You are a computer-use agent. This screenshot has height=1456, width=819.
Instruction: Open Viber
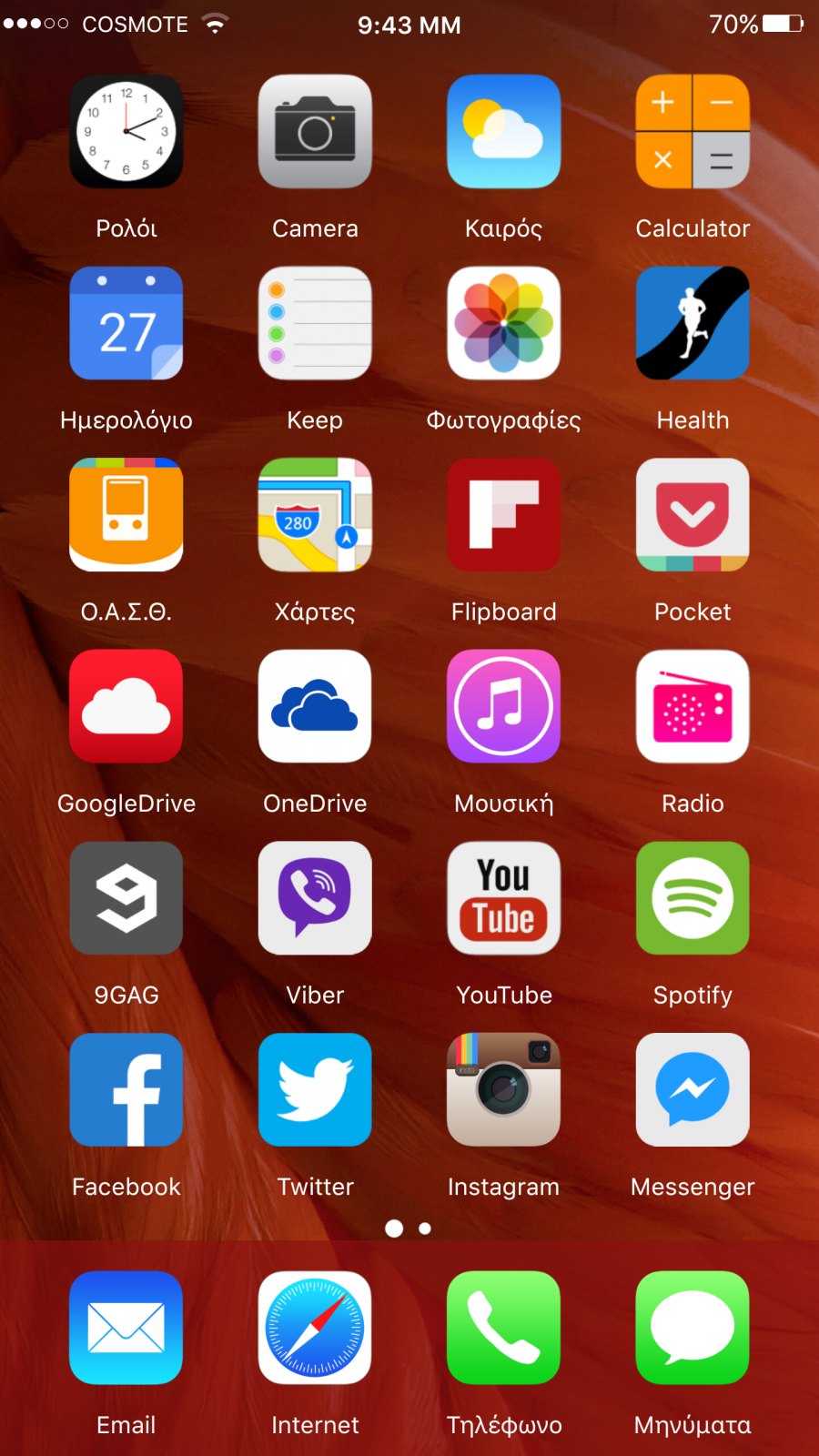315,898
